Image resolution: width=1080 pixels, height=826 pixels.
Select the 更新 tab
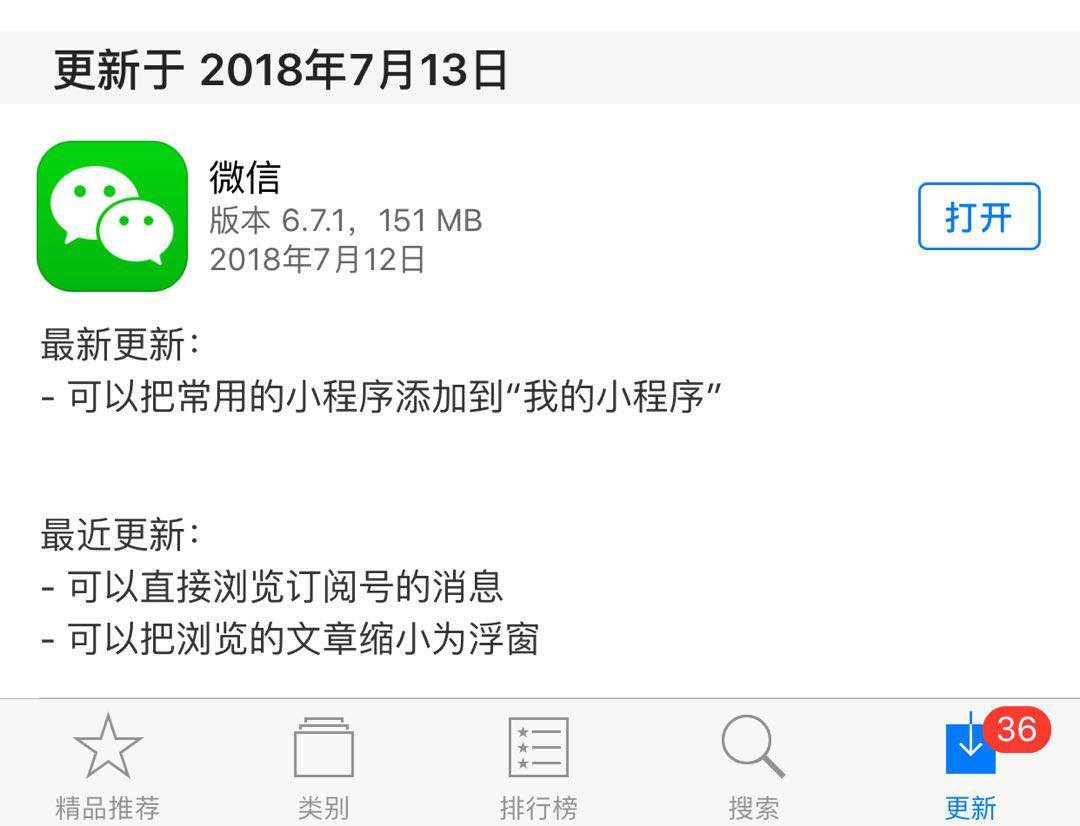(x=970, y=765)
